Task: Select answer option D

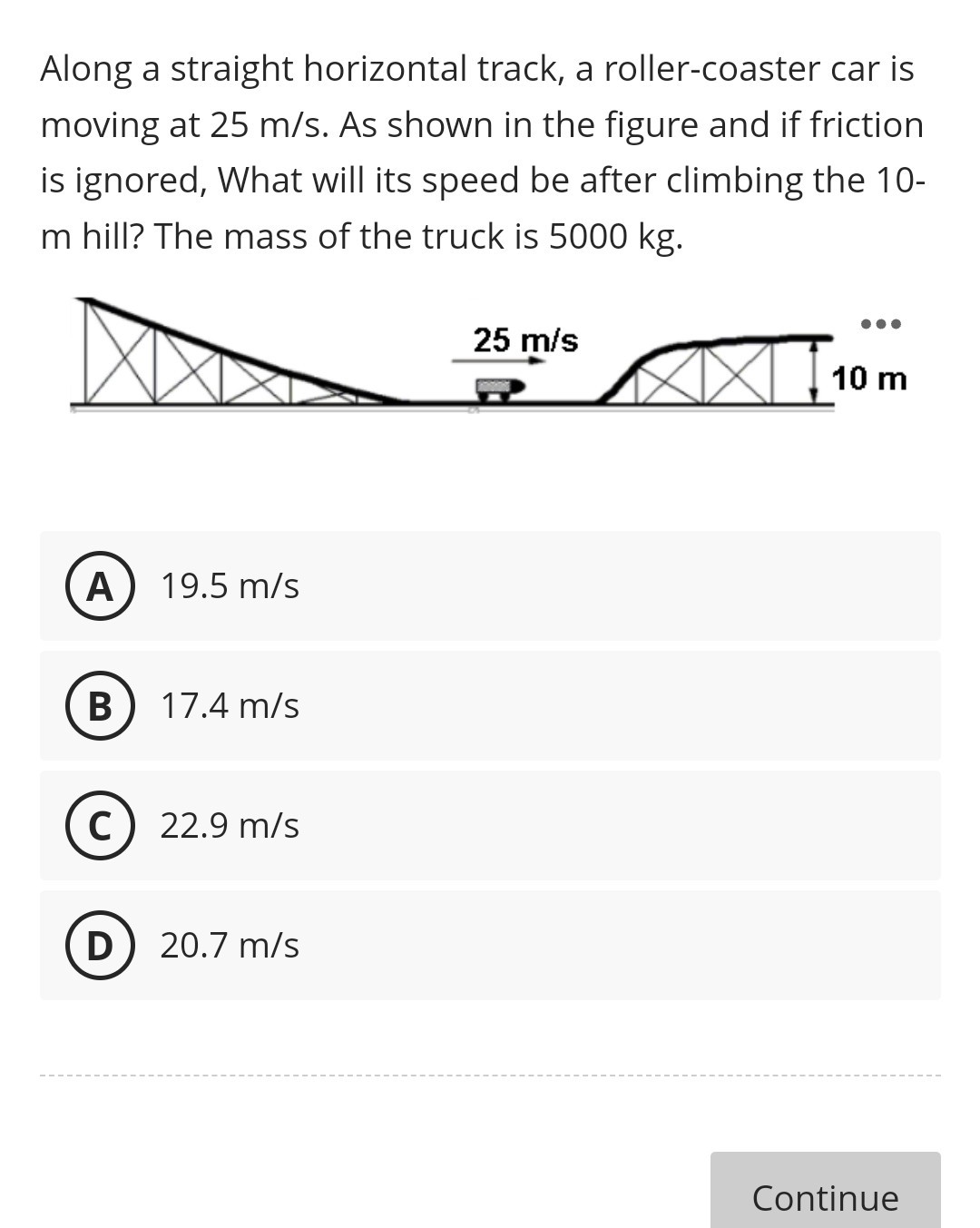Action: [490, 945]
